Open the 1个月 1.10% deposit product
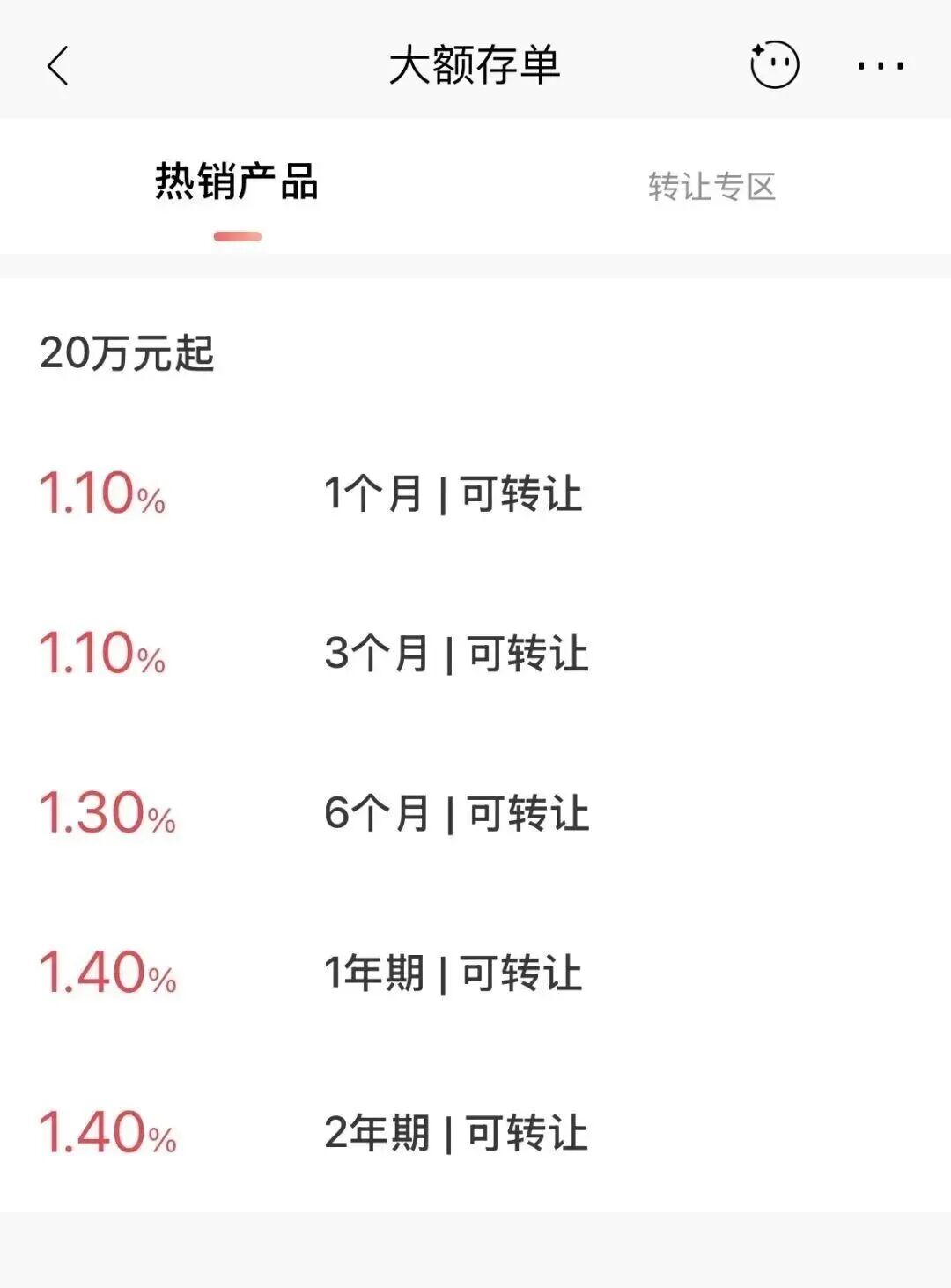 pyautogui.click(x=453, y=493)
